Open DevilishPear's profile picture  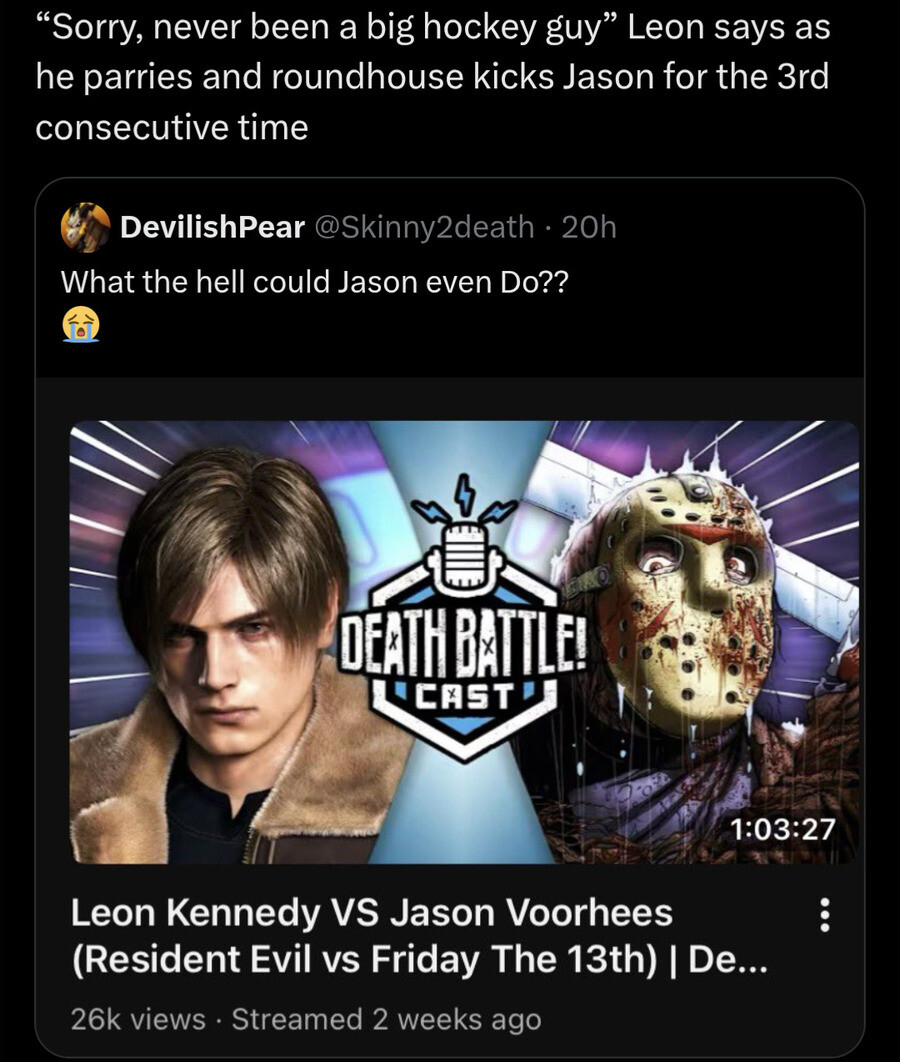[x=86, y=228]
